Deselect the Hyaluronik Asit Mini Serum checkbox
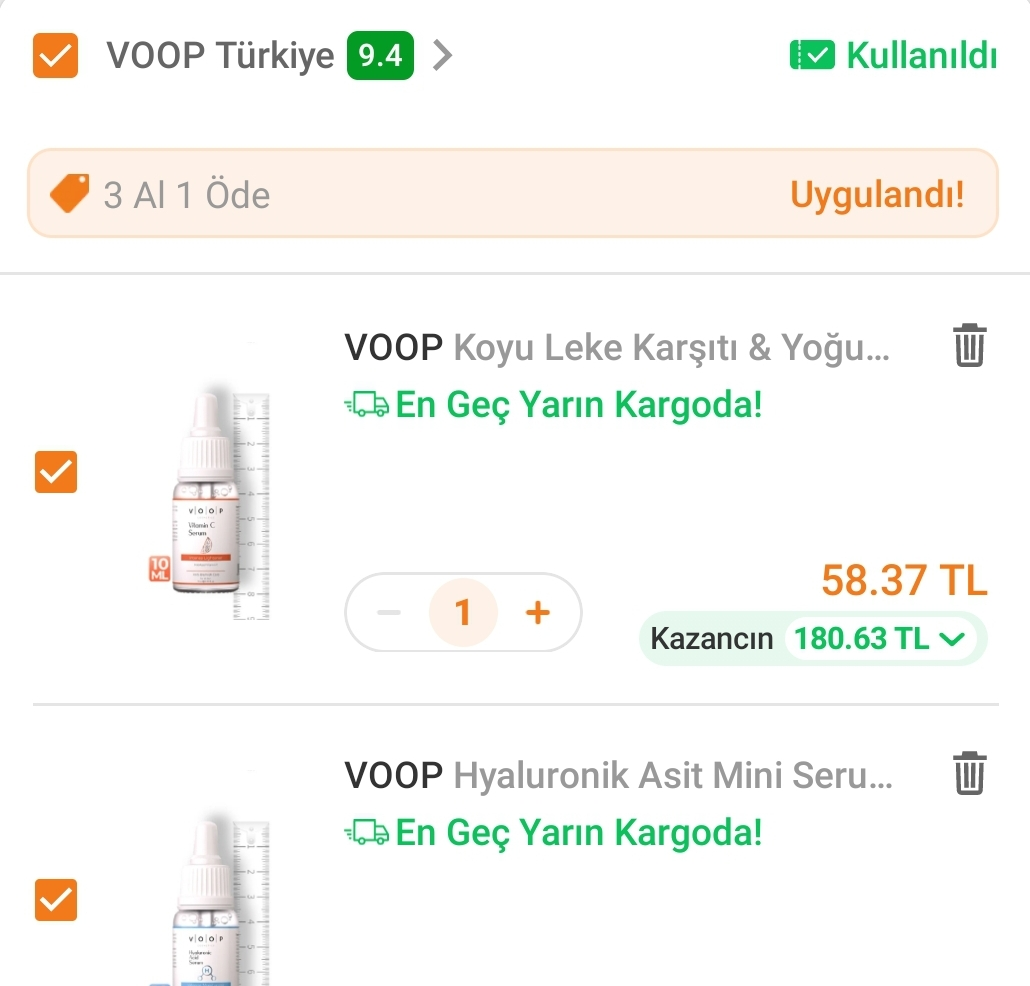This screenshot has width=1030, height=986. [x=55, y=899]
